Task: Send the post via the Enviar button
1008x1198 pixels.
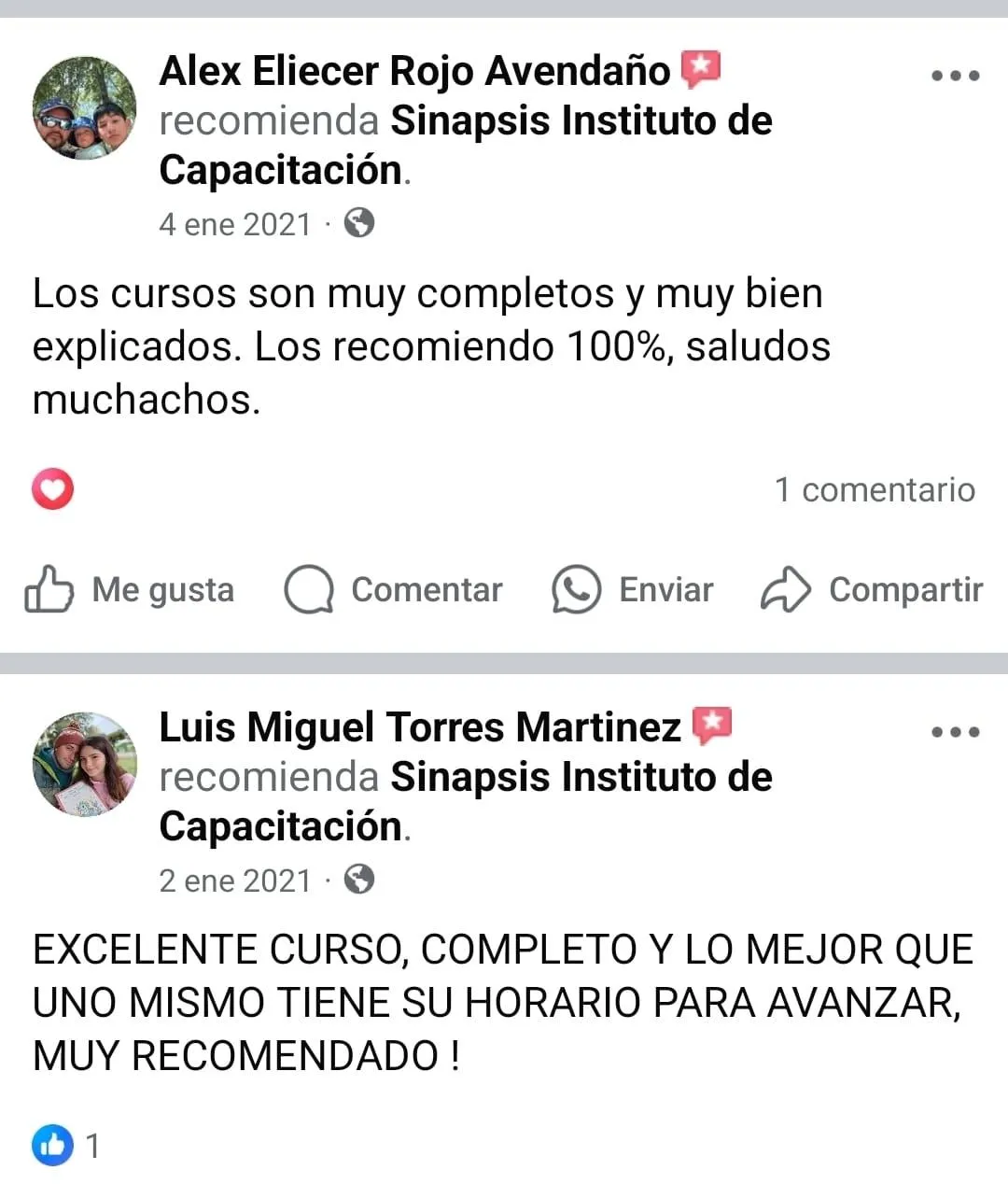Action: tap(633, 590)
